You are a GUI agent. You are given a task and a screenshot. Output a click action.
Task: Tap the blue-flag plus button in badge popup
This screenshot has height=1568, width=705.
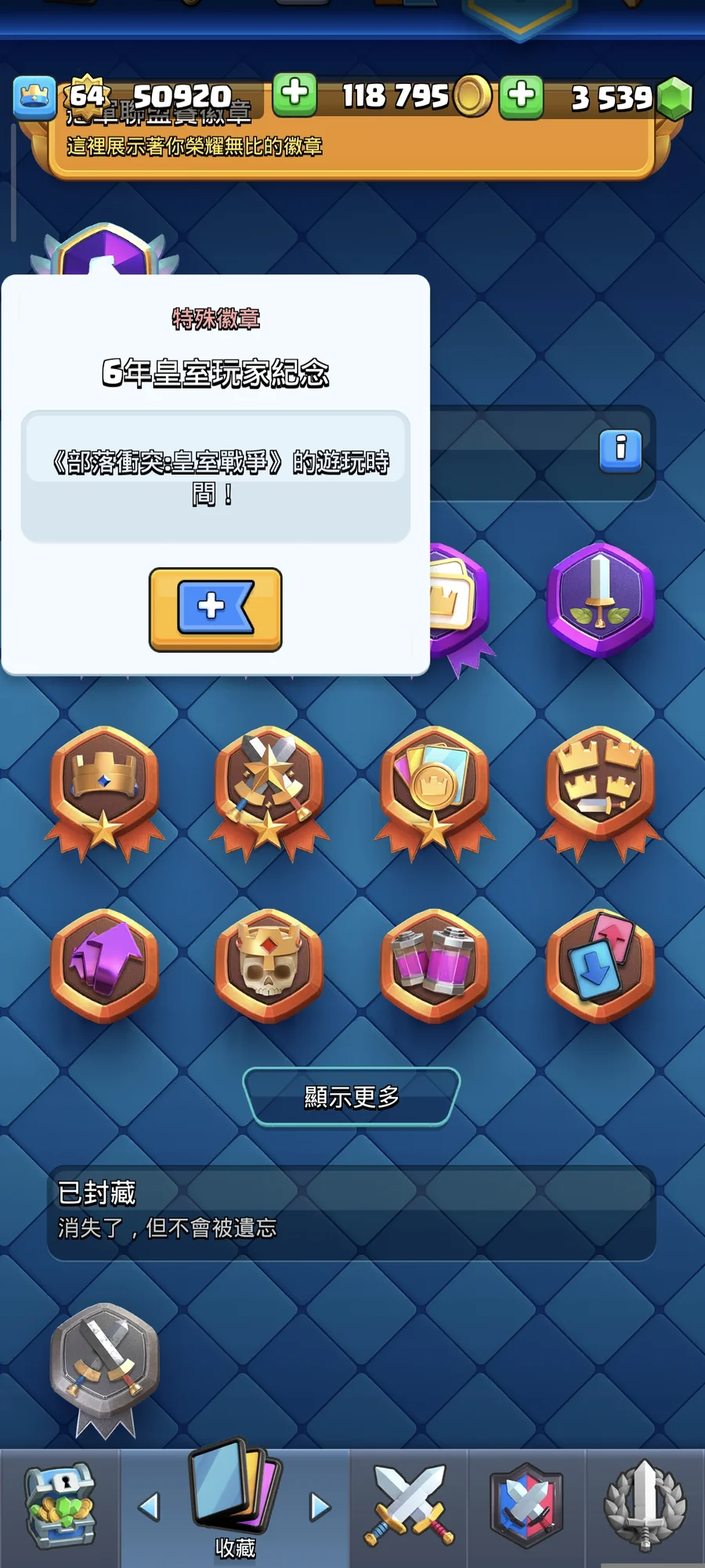[x=215, y=609]
